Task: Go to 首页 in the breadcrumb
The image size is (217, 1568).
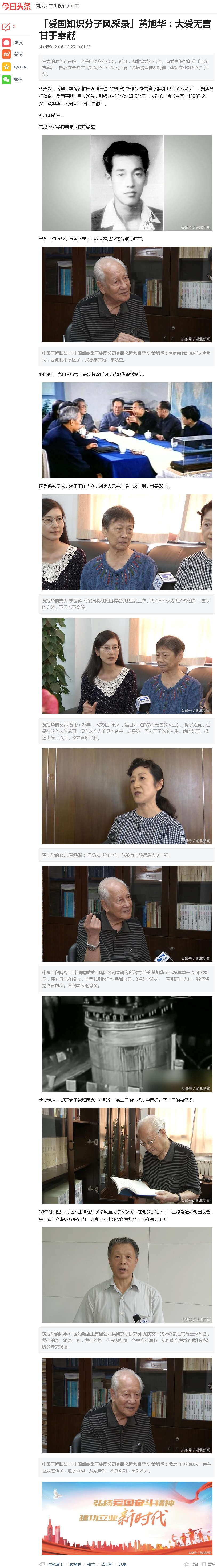Action: click(x=40, y=6)
